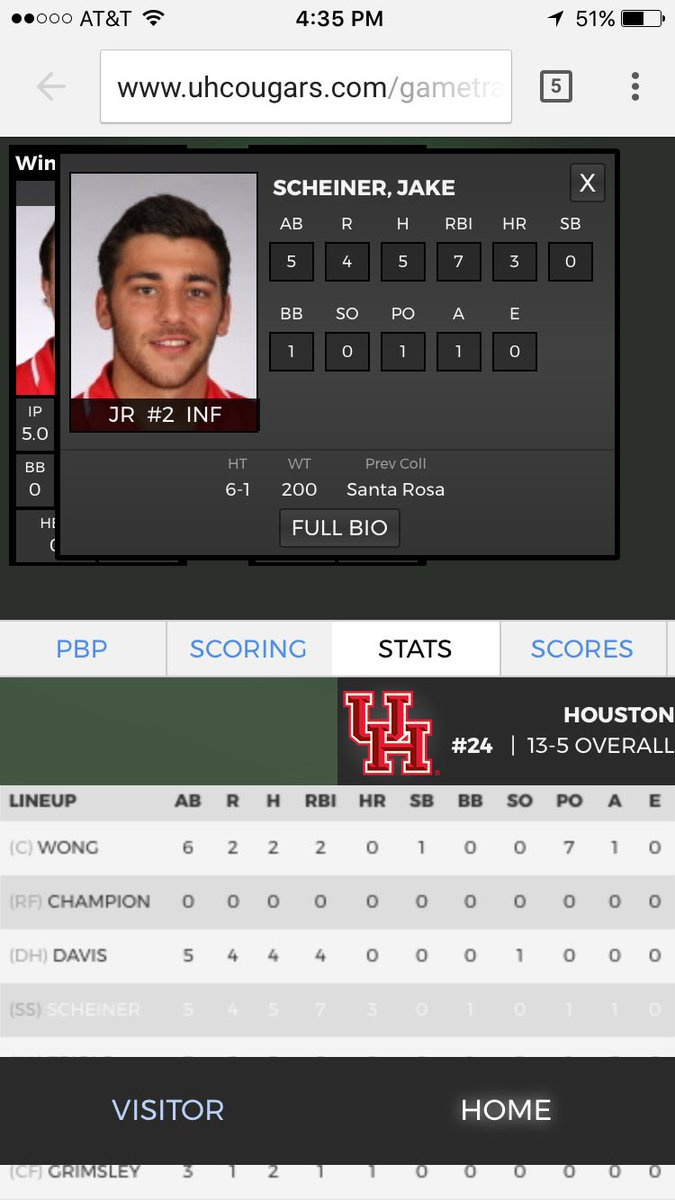The image size is (675, 1200).
Task: Switch to the Scoring tab
Action: coord(249,648)
